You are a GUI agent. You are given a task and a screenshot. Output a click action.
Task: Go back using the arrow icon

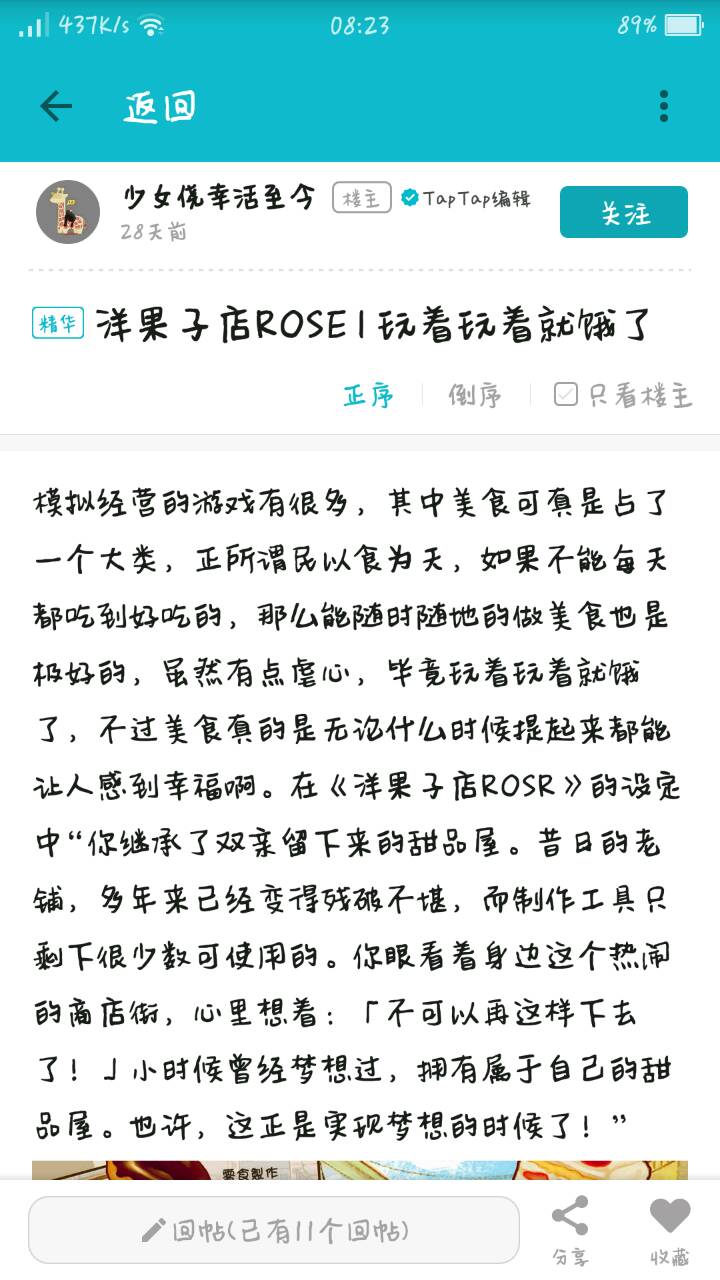[x=55, y=106]
